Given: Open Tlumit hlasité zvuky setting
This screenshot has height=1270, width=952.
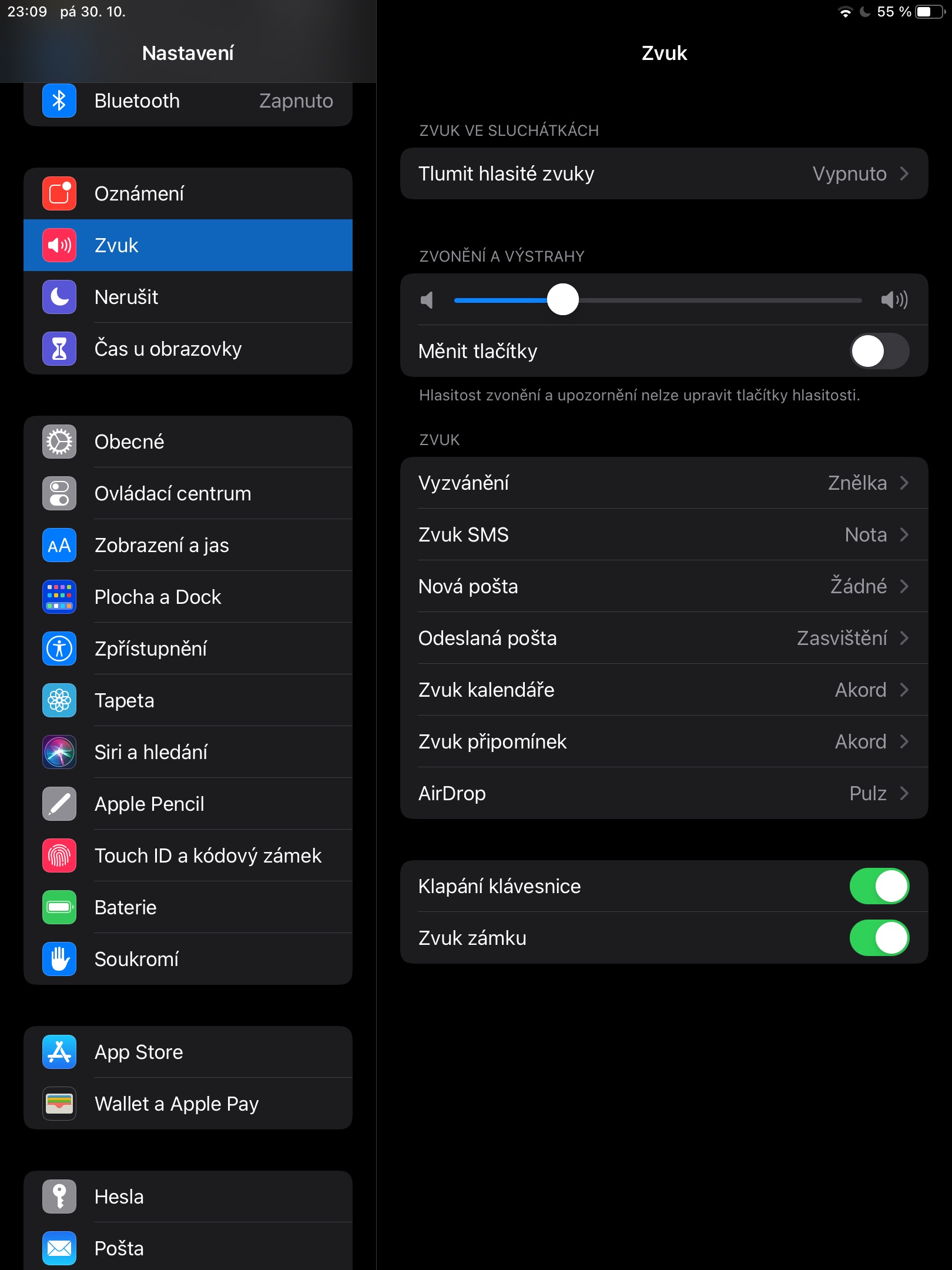Looking at the screenshot, I should 663,174.
